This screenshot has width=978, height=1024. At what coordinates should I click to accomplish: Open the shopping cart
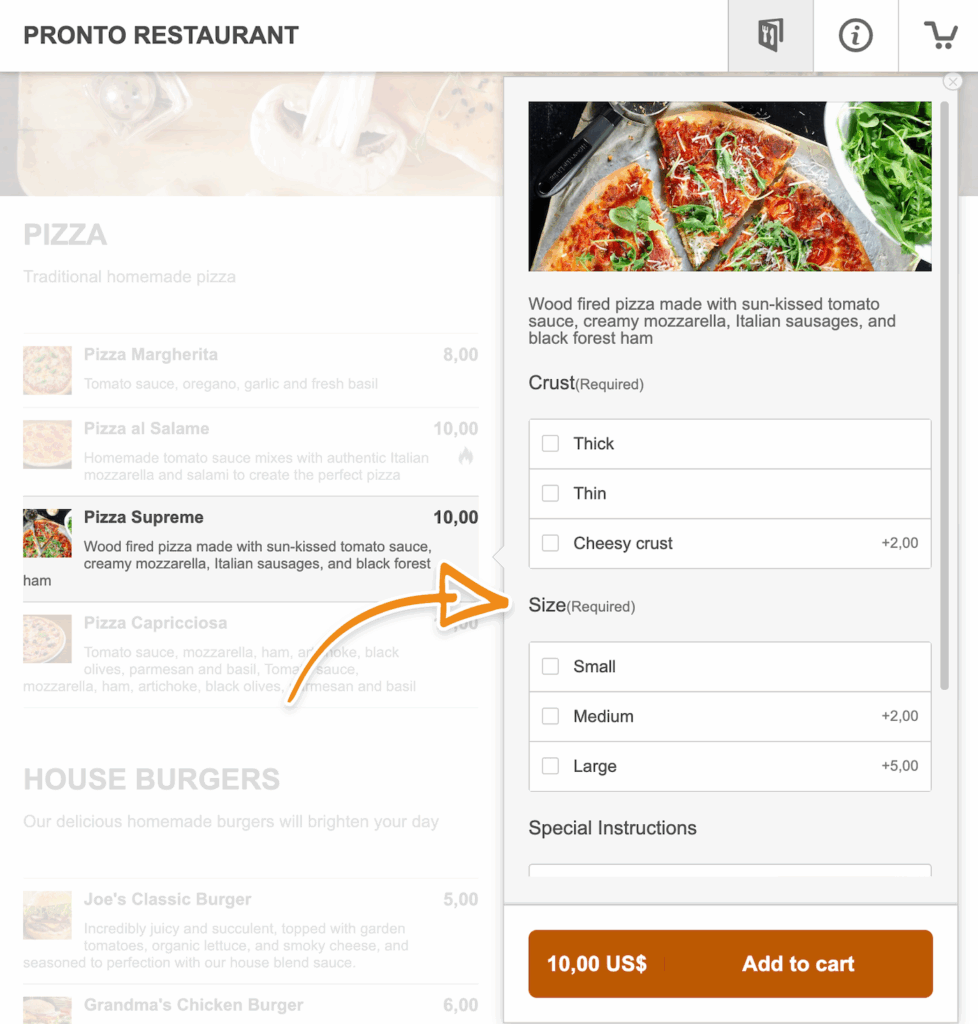(x=940, y=36)
